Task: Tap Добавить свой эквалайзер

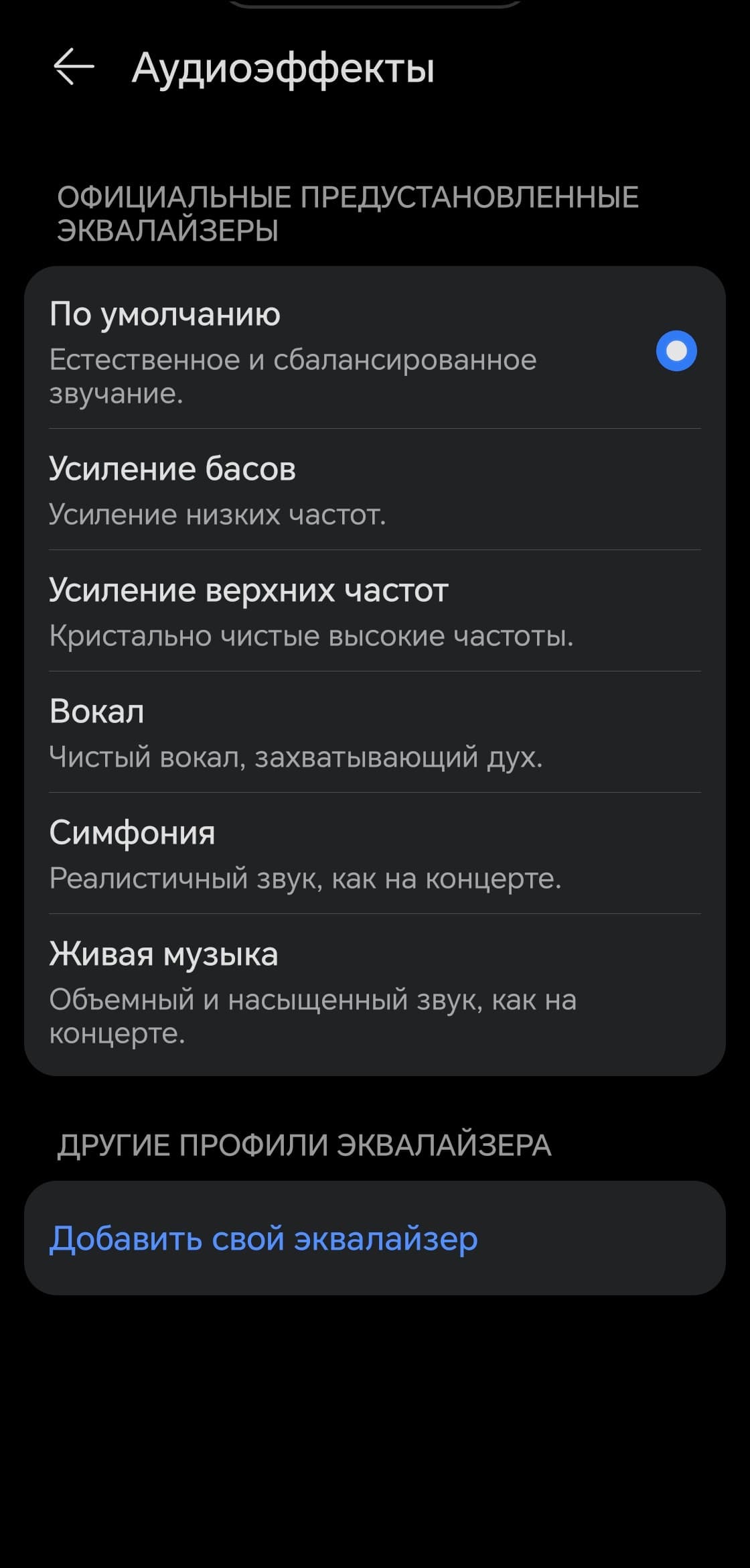Action: (x=264, y=1238)
